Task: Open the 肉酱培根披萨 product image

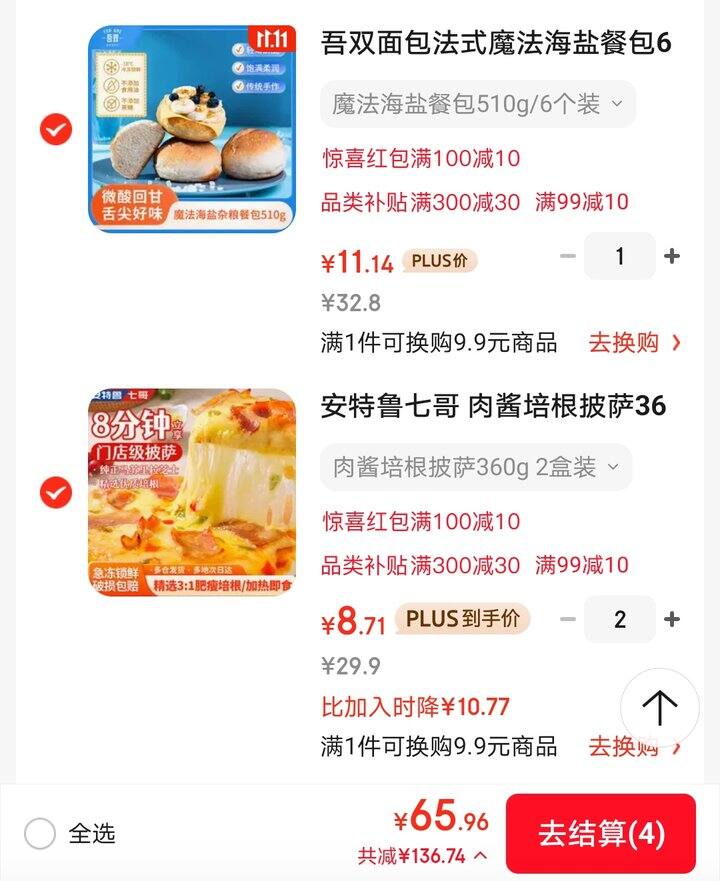Action: pos(192,492)
